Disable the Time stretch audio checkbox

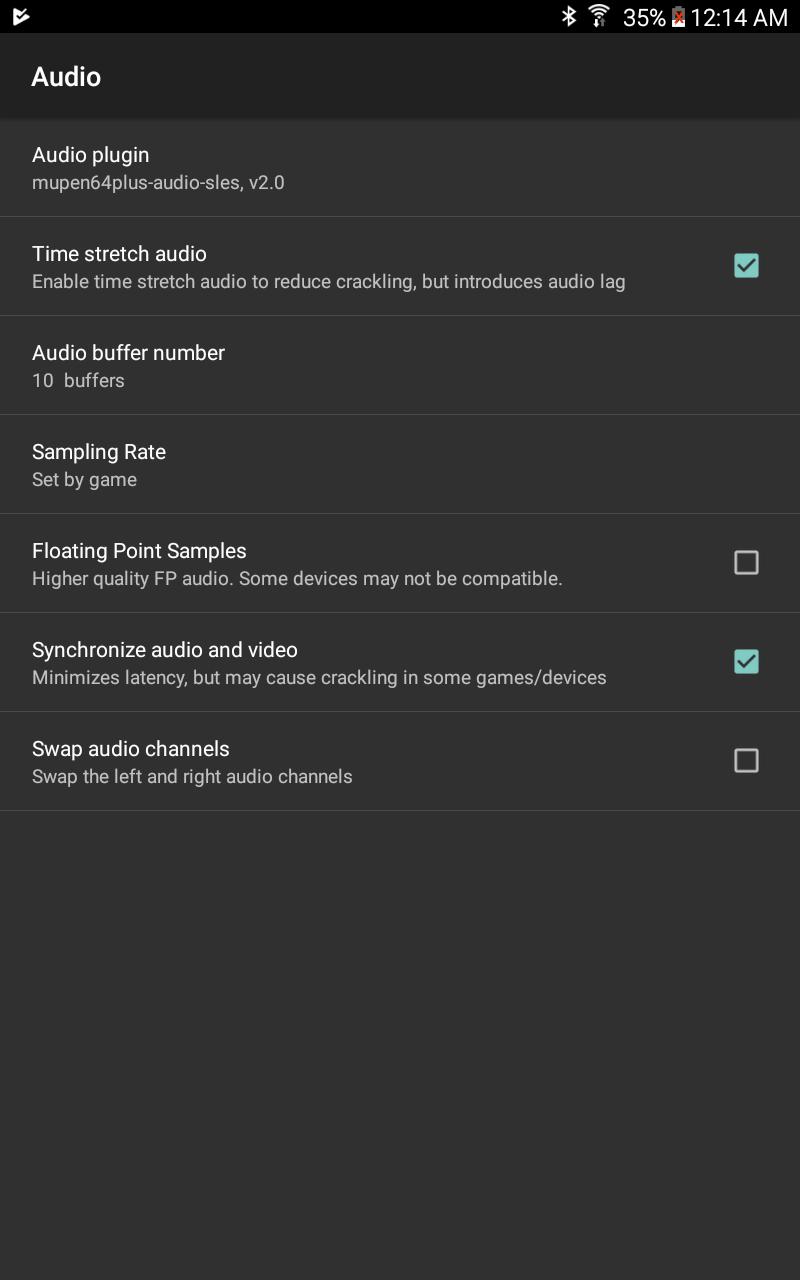coord(746,266)
